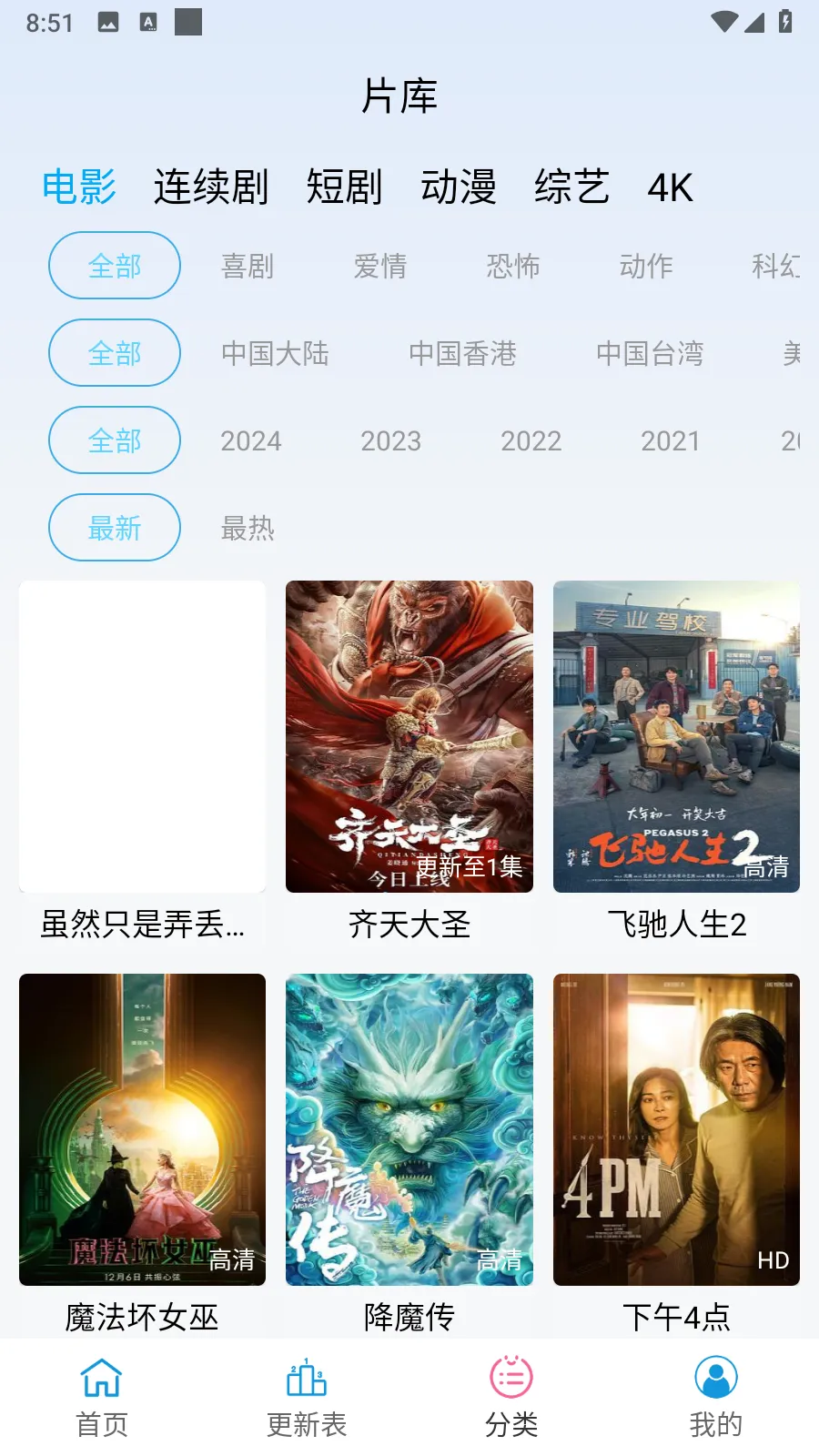Open the 首页 home icon
819x1456 pixels.
pos(100,1396)
